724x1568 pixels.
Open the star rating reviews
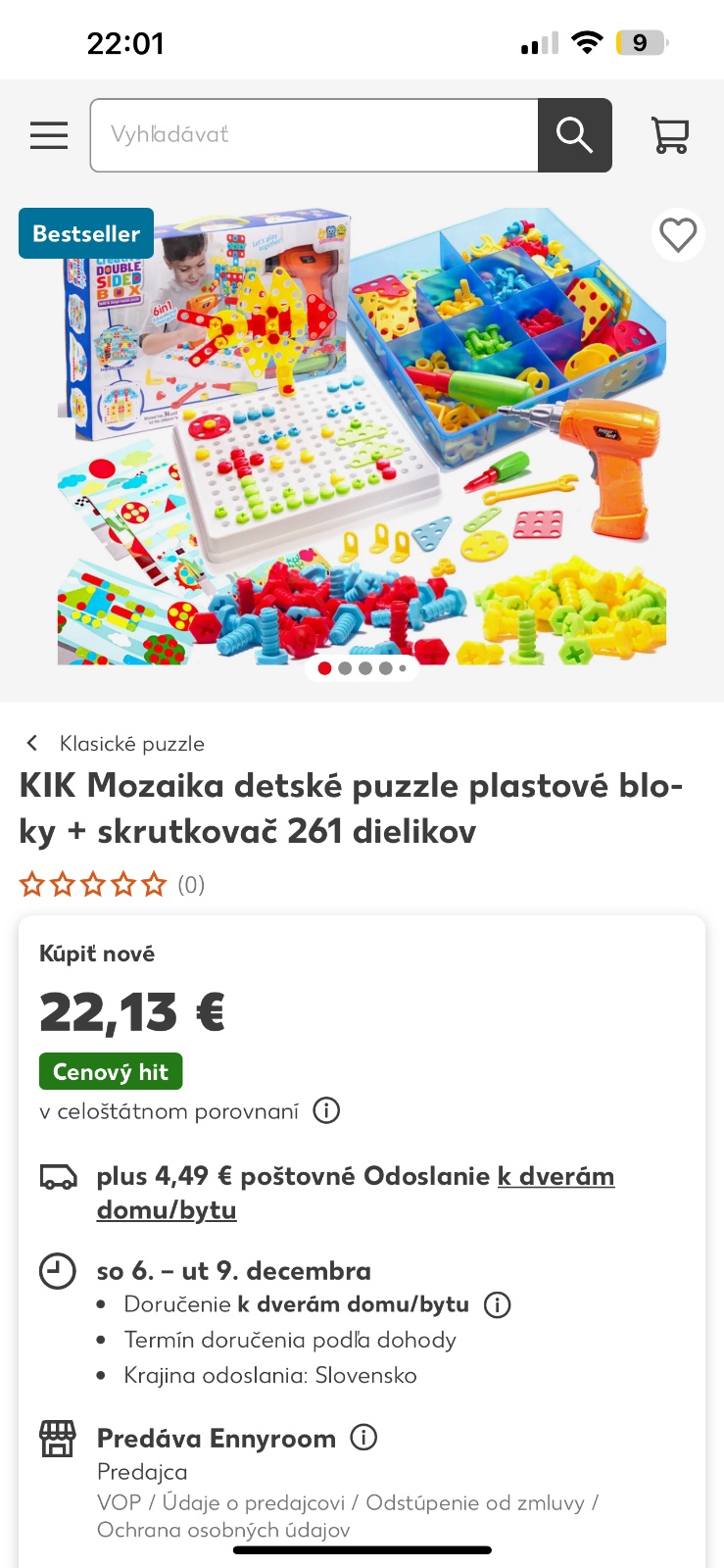click(x=94, y=885)
